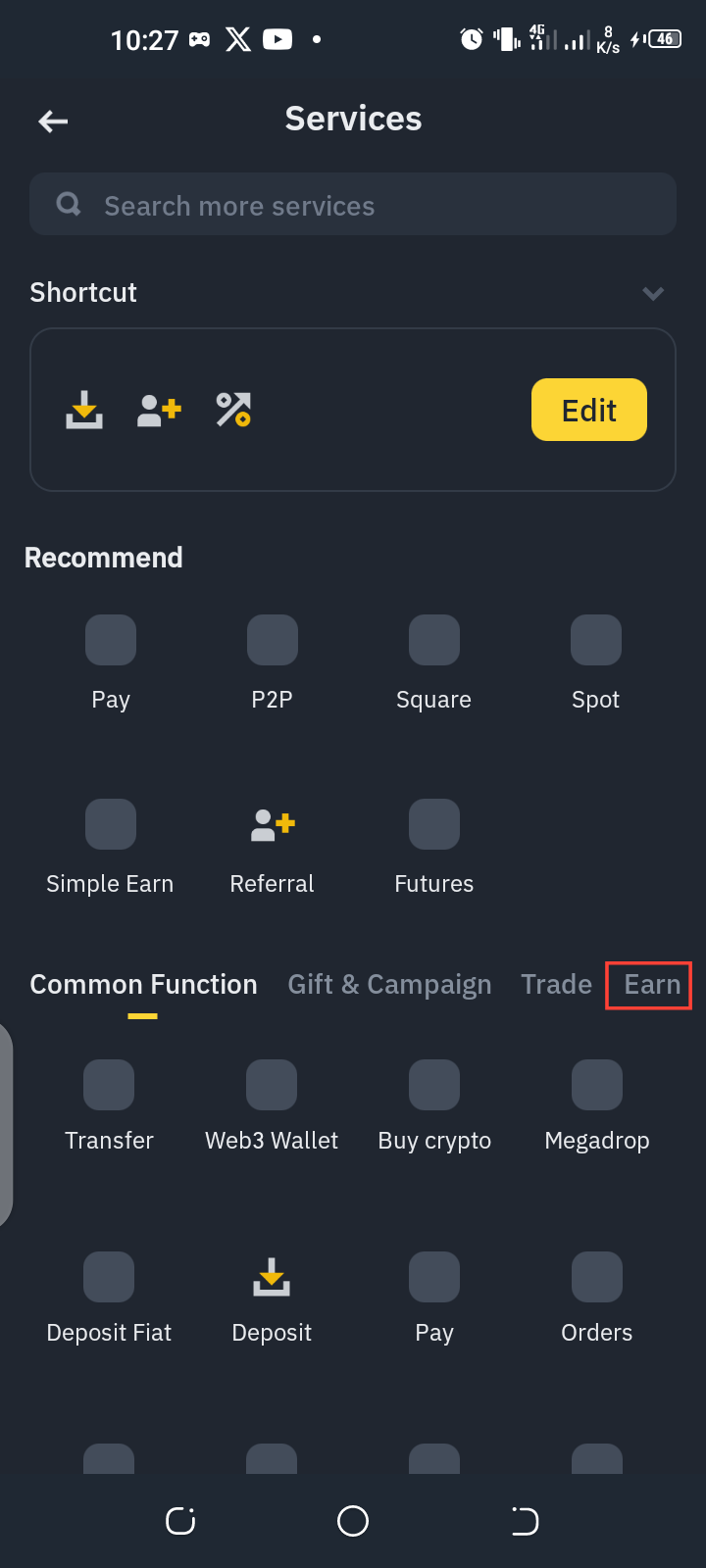Image resolution: width=706 pixels, height=1568 pixels.
Task: Open P2P under Recommend
Action: click(x=272, y=662)
